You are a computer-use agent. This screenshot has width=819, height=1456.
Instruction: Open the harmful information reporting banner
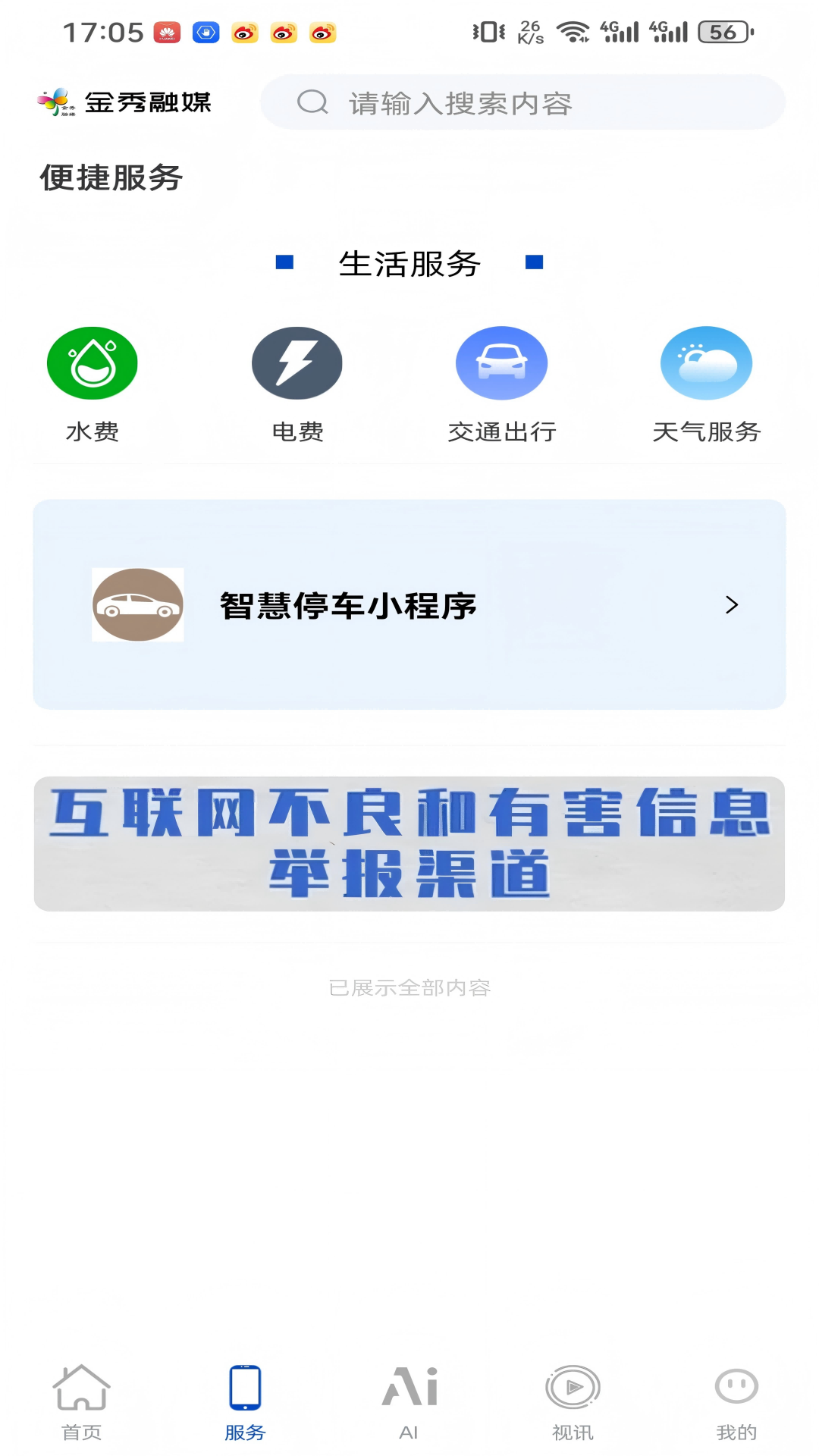tap(409, 840)
